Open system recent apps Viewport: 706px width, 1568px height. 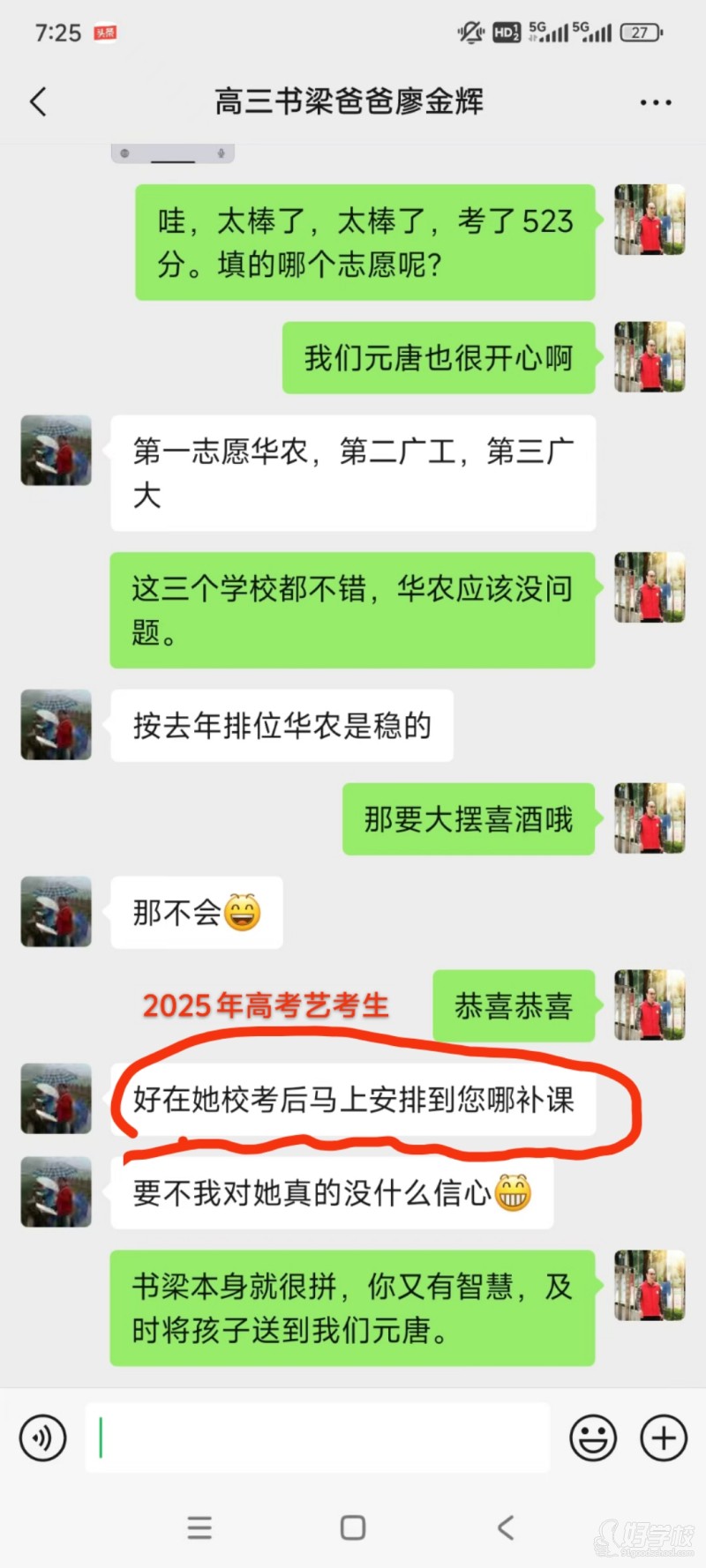coord(199,1527)
